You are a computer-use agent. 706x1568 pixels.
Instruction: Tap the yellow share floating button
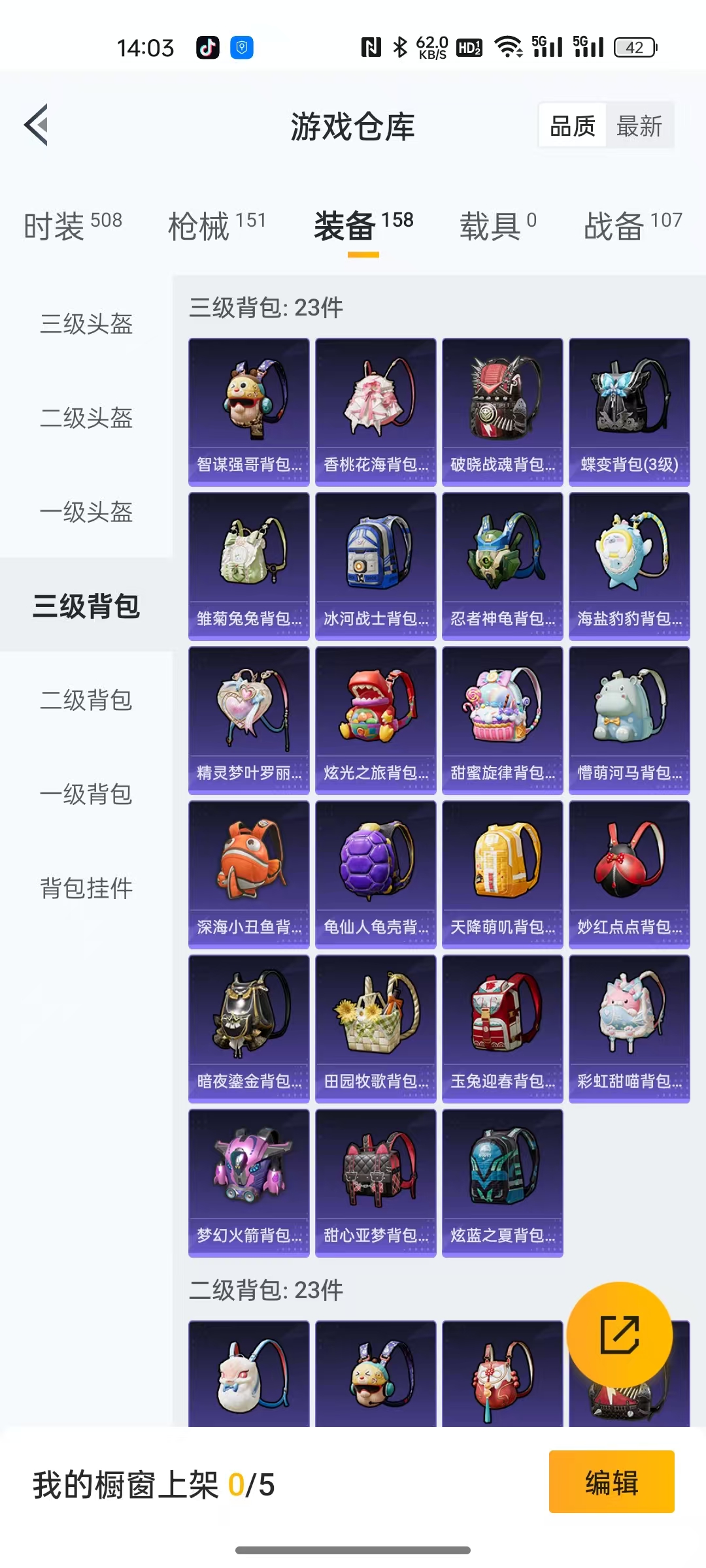[619, 1335]
